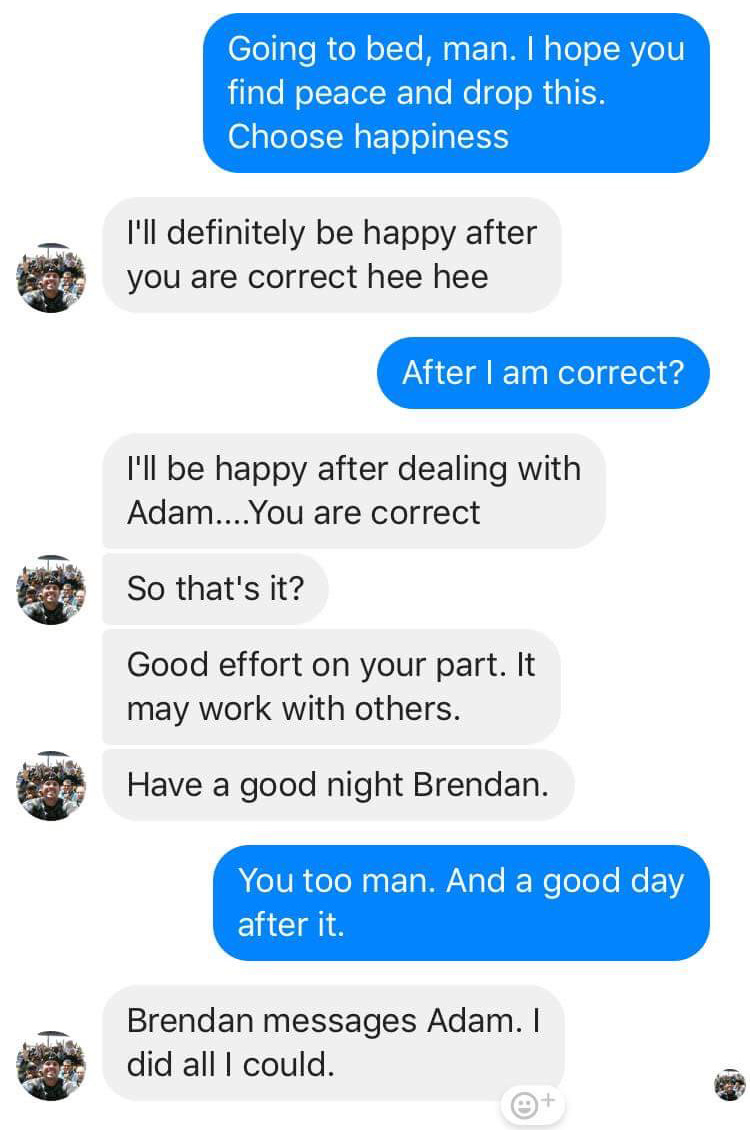Open sender's avatar beside "correct hee hee" message
The height and width of the screenshot is (1130, 750).
click(51, 277)
